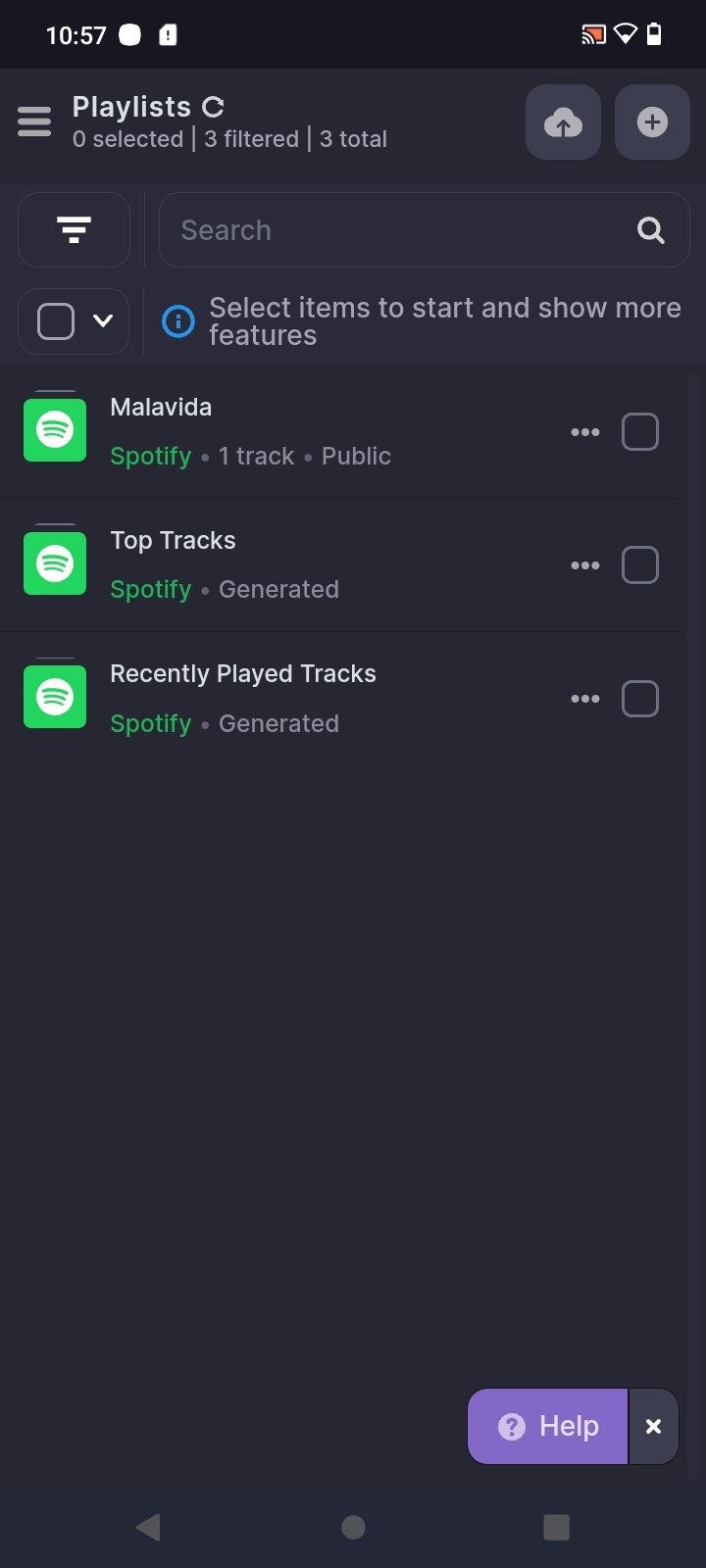Refresh playlists with the reload icon
The image size is (706, 1568).
(213, 107)
